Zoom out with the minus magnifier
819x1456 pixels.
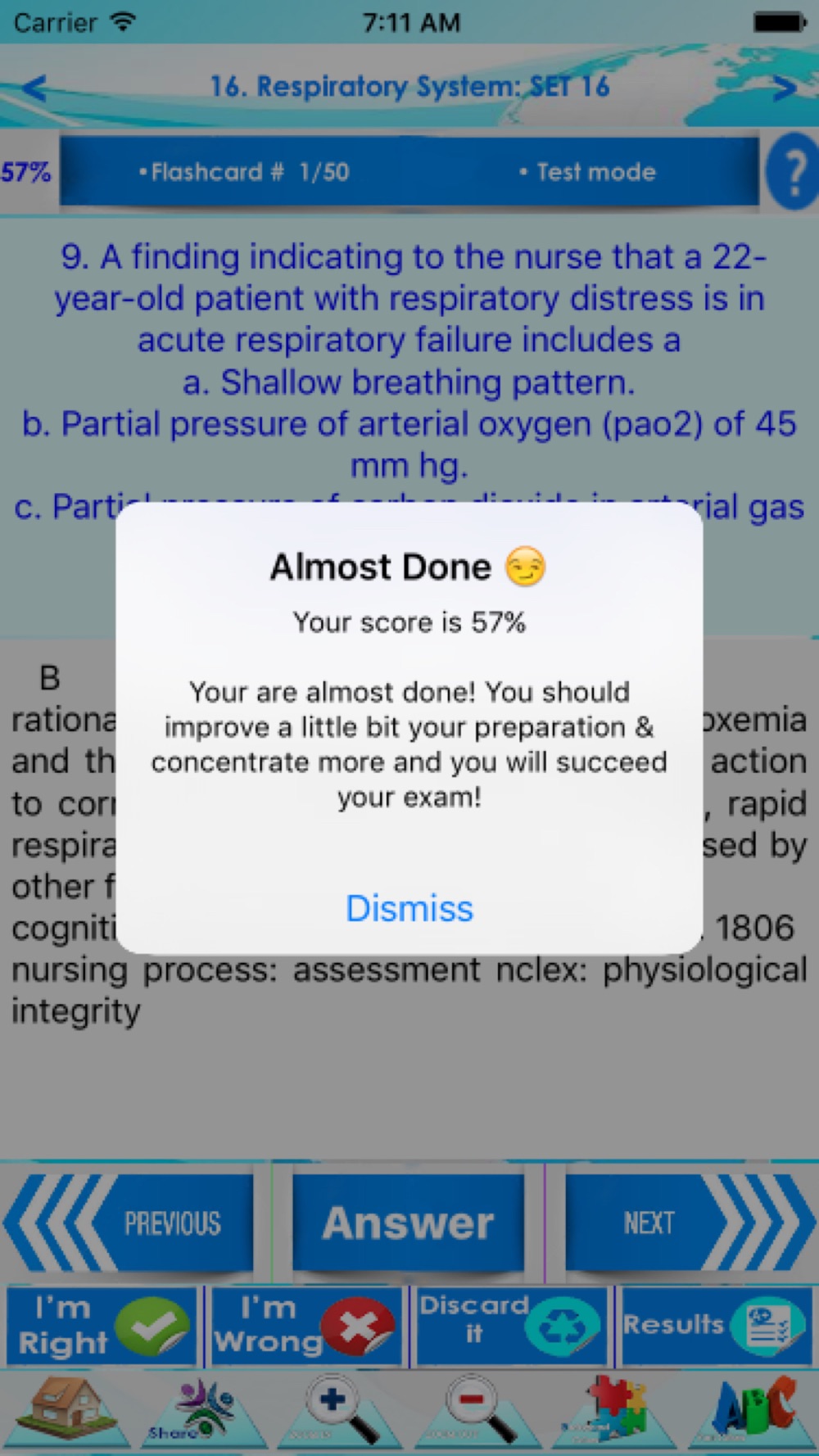tap(477, 1411)
